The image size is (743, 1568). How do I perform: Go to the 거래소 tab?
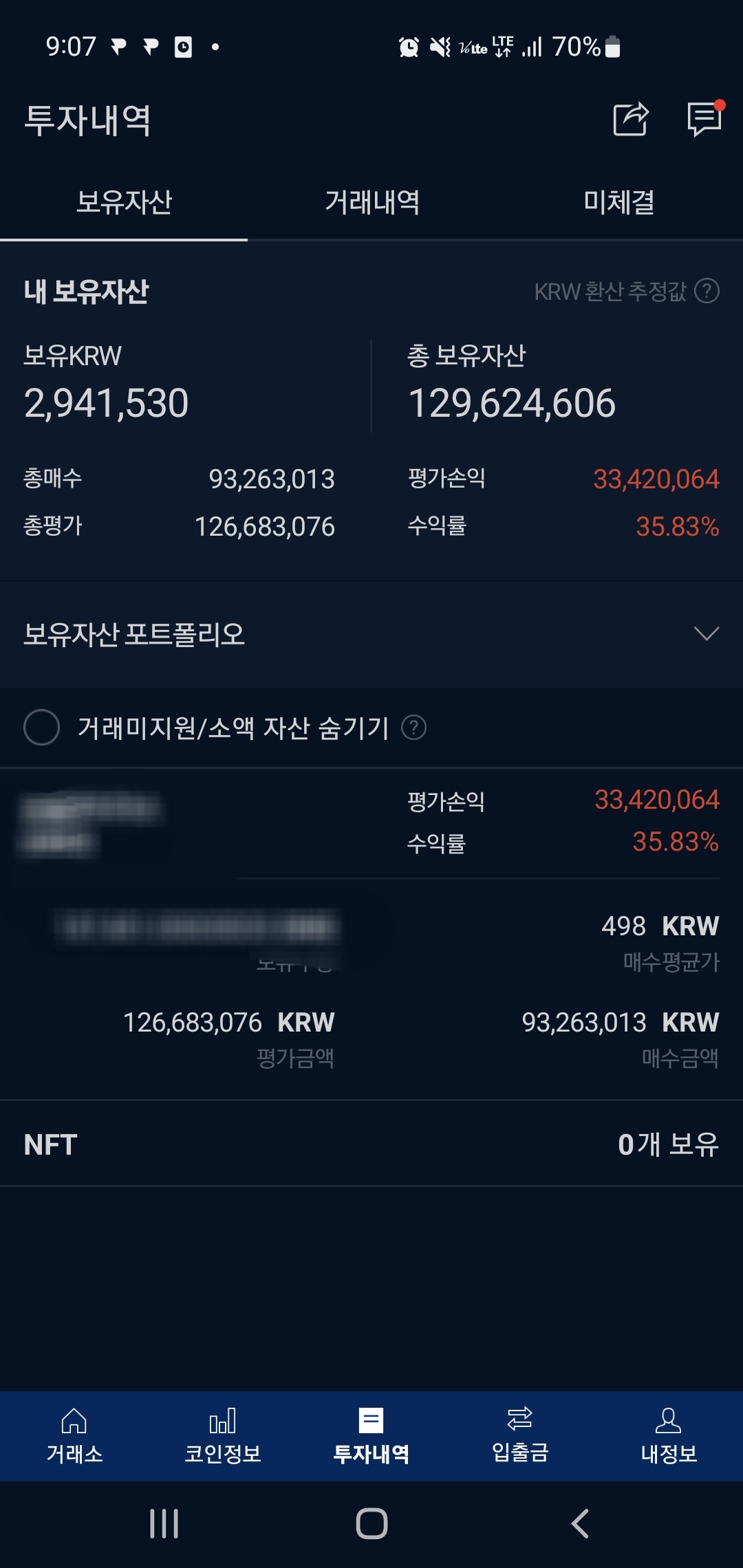pos(74,1436)
